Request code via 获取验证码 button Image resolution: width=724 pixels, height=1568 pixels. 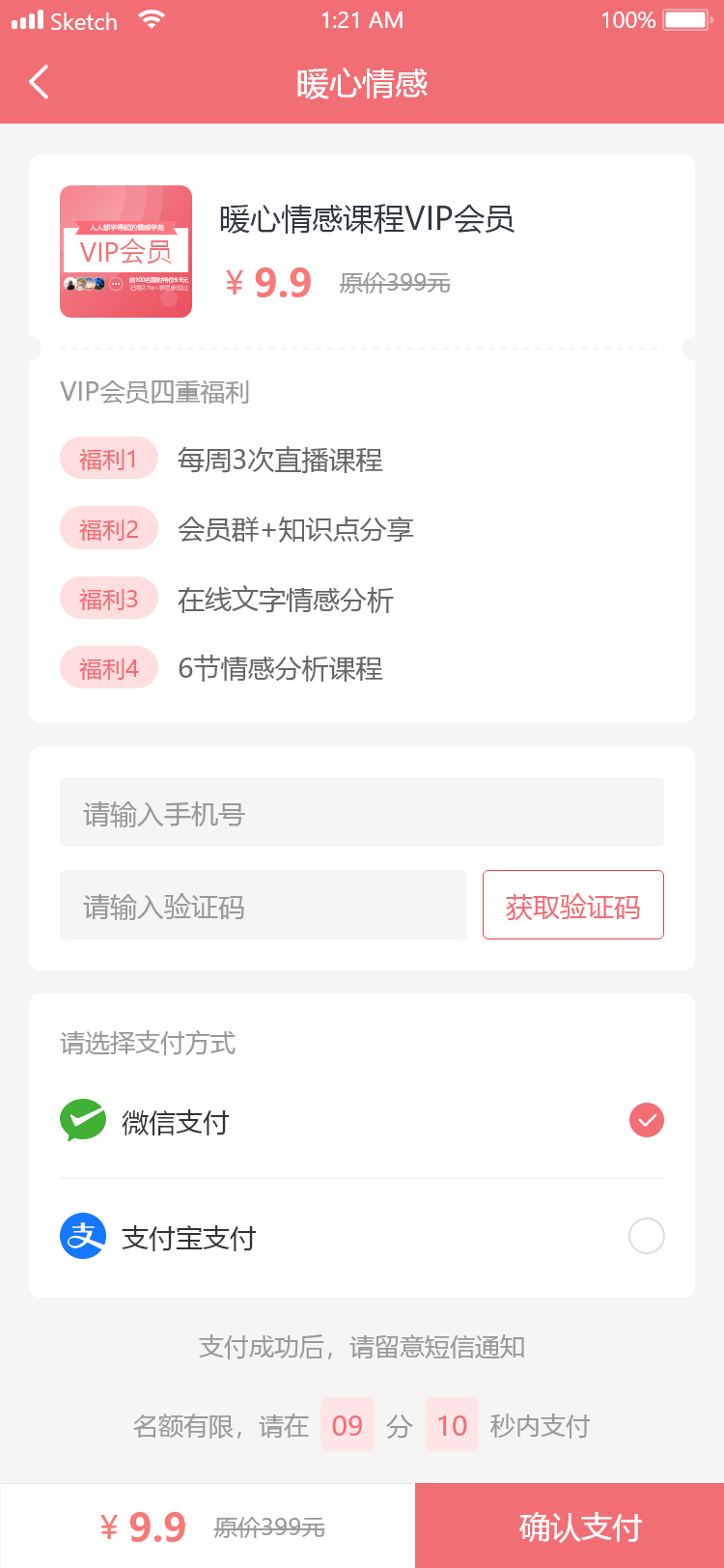coord(572,905)
